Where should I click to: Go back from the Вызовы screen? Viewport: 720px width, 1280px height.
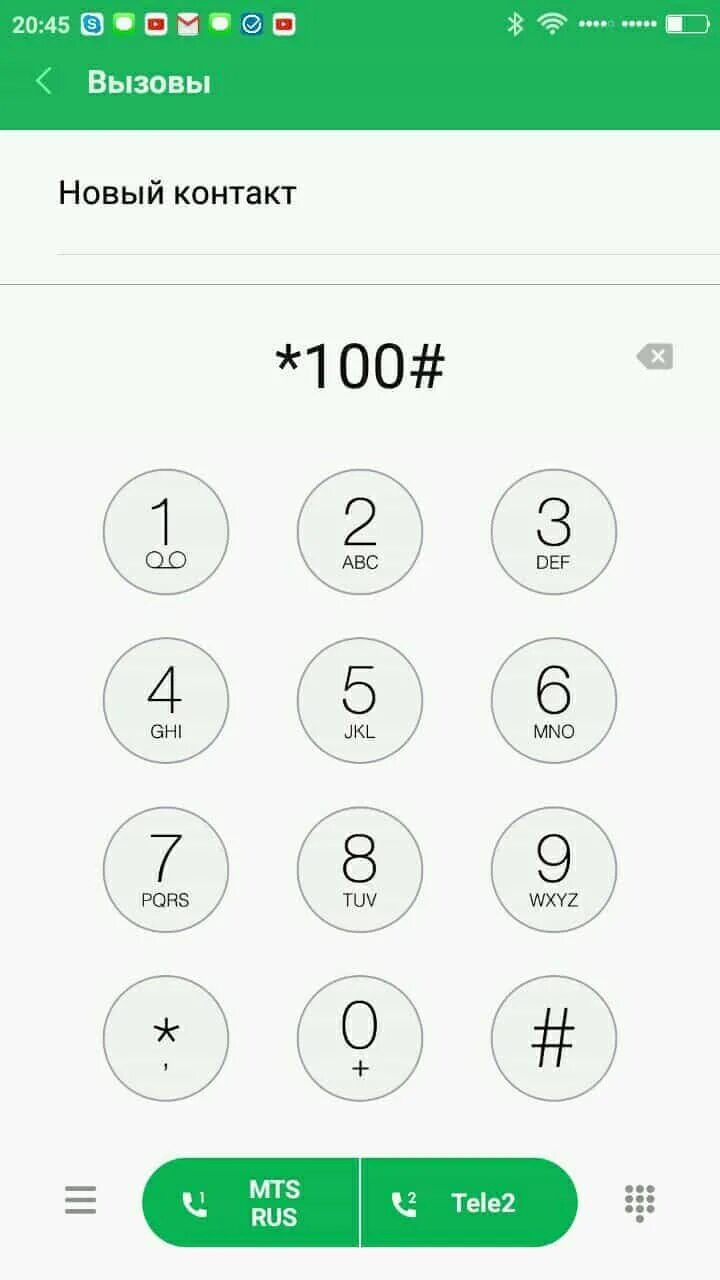[44, 82]
